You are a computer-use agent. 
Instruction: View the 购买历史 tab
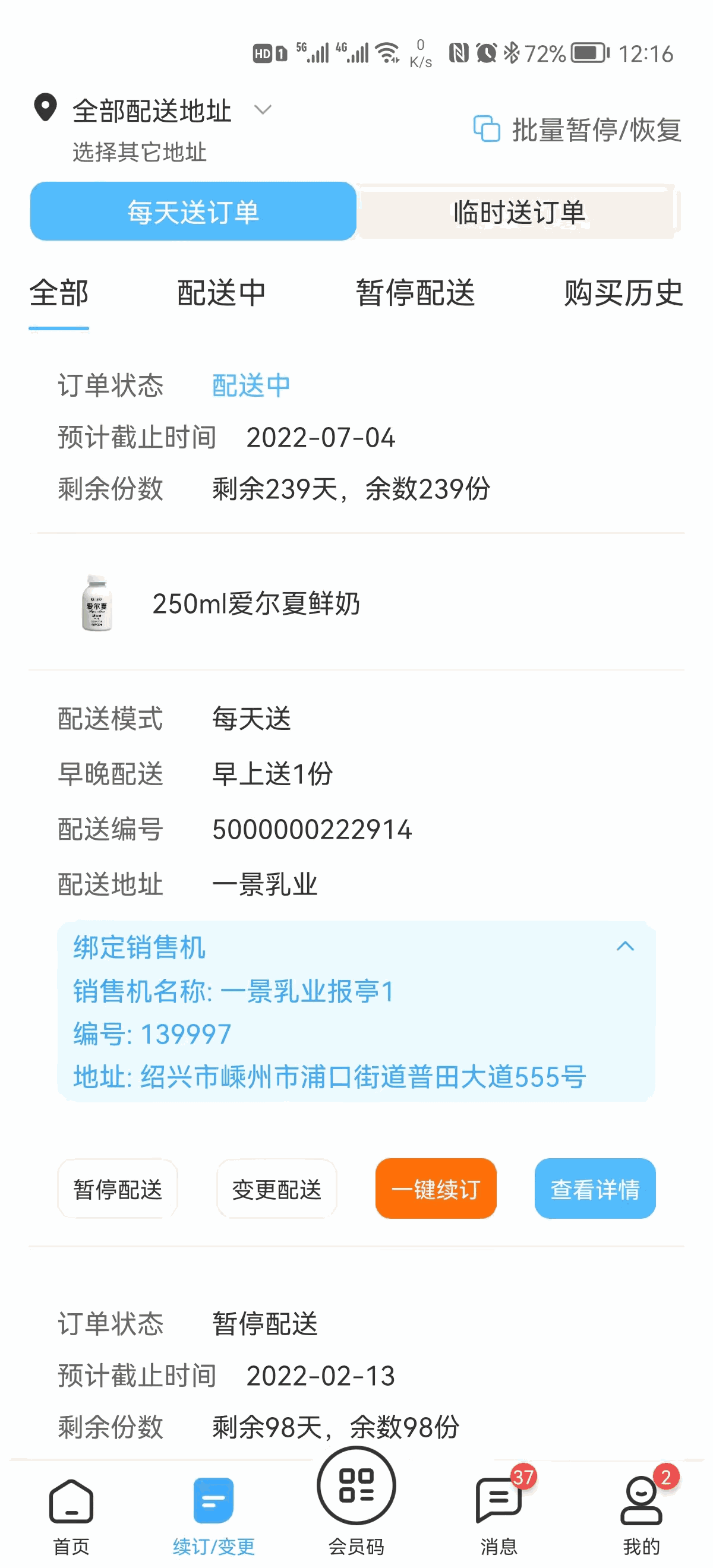[622, 293]
